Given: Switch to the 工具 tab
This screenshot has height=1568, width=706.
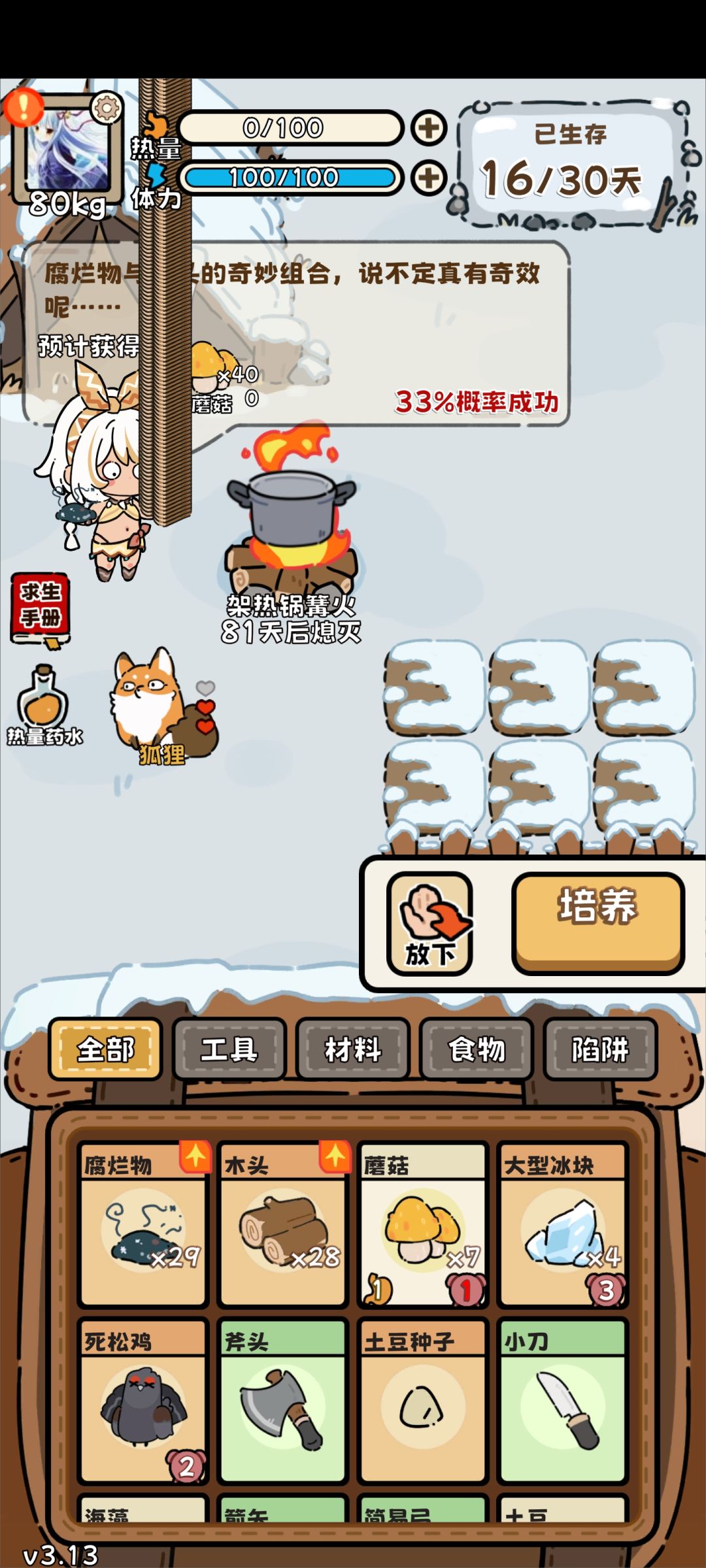Looking at the screenshot, I should 229,1049.
